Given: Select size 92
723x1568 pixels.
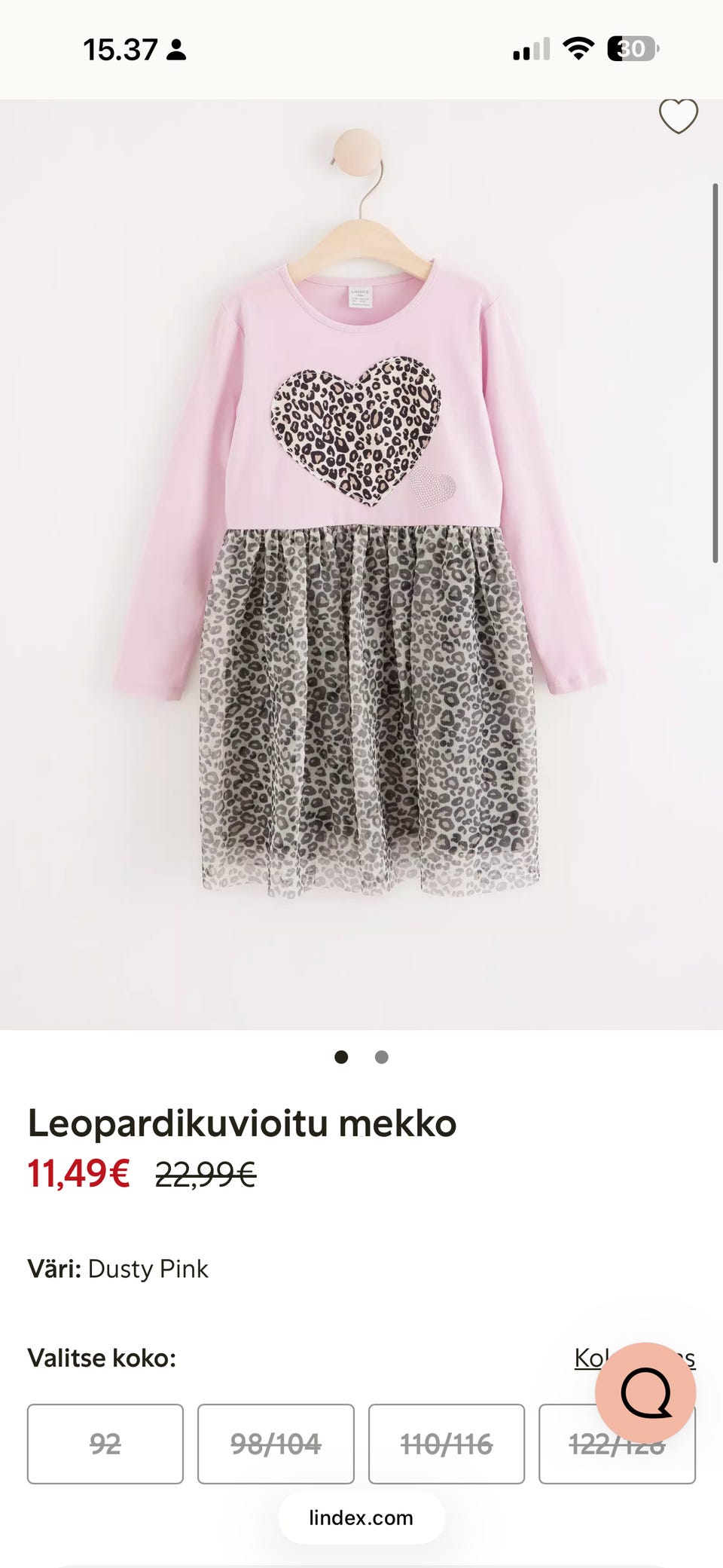Looking at the screenshot, I should tap(105, 1444).
